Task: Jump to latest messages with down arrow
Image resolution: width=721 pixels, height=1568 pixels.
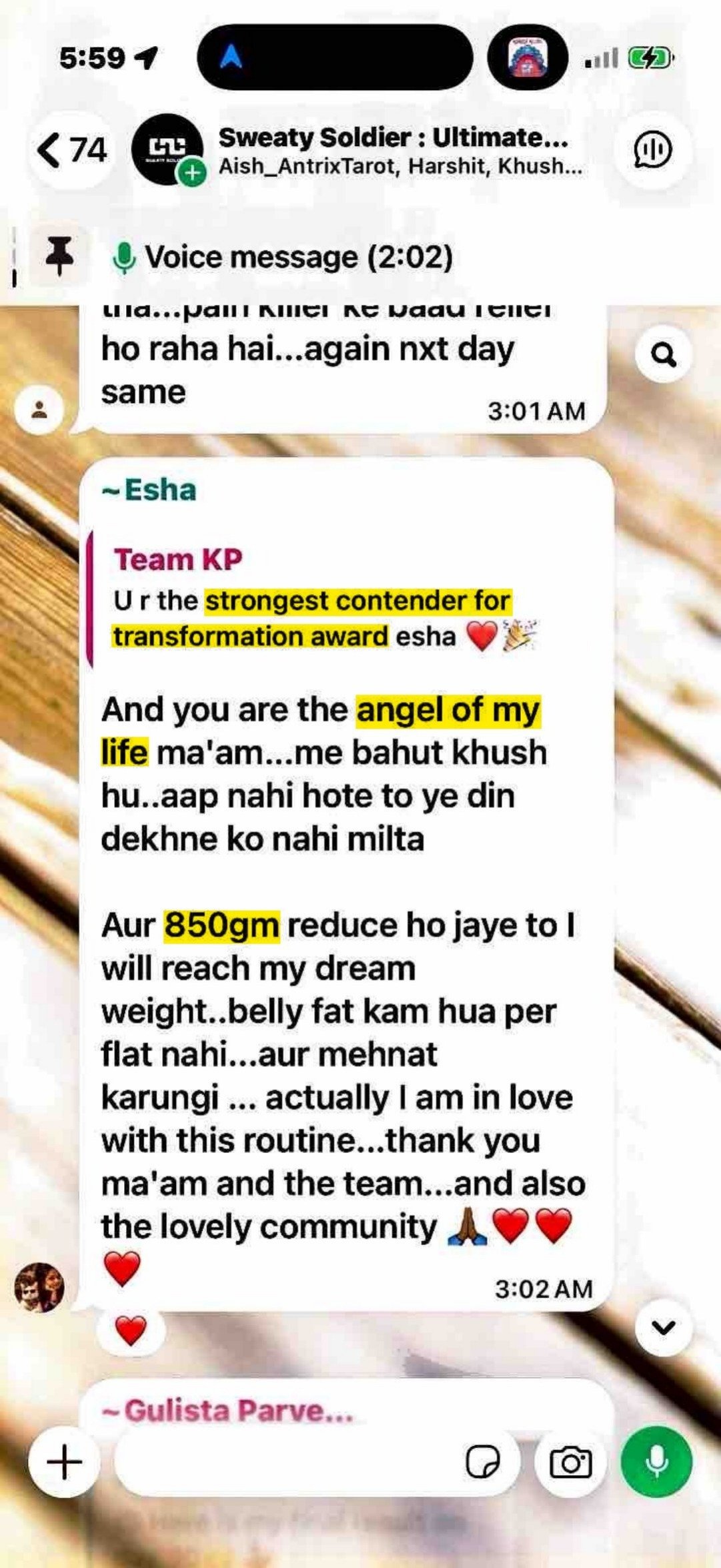Action: (x=663, y=1327)
